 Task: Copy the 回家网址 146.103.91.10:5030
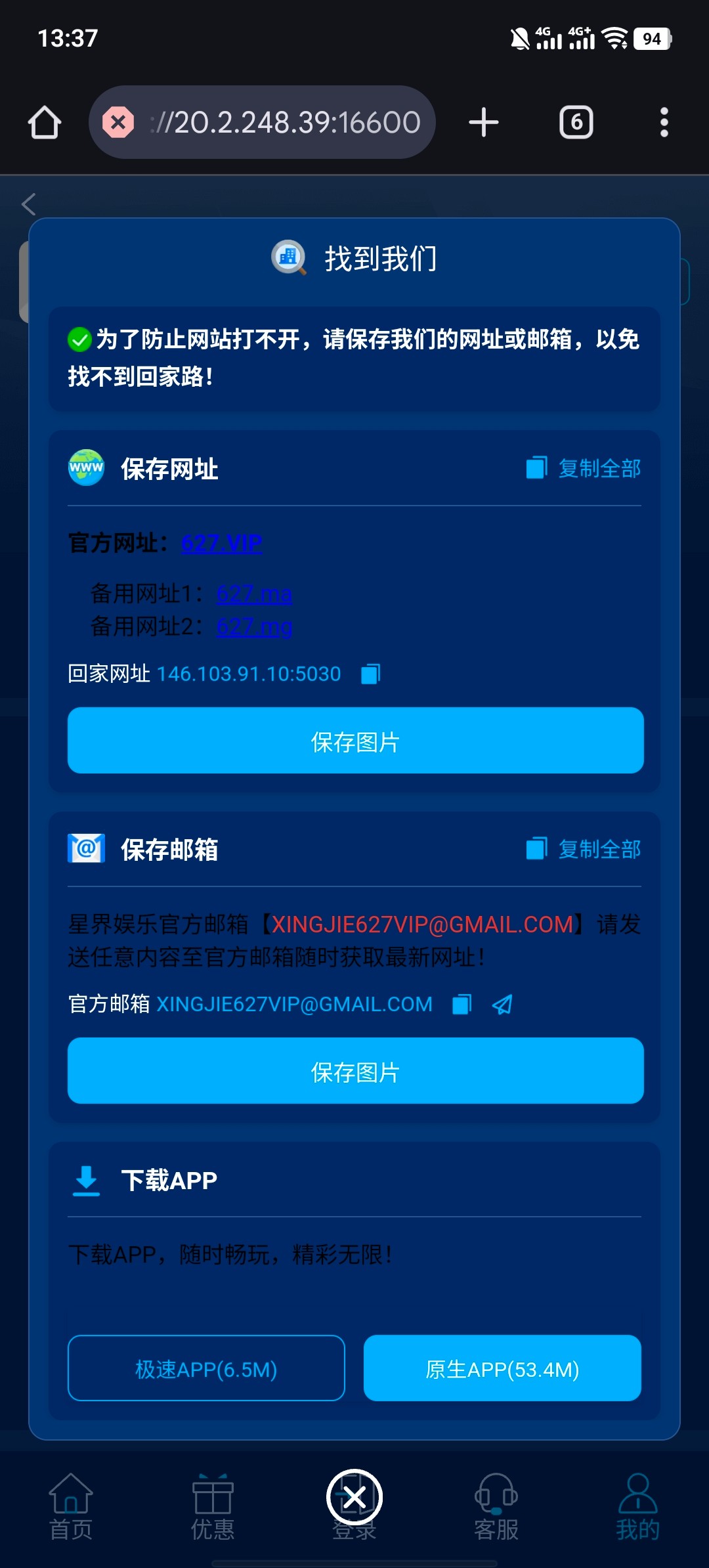371,674
